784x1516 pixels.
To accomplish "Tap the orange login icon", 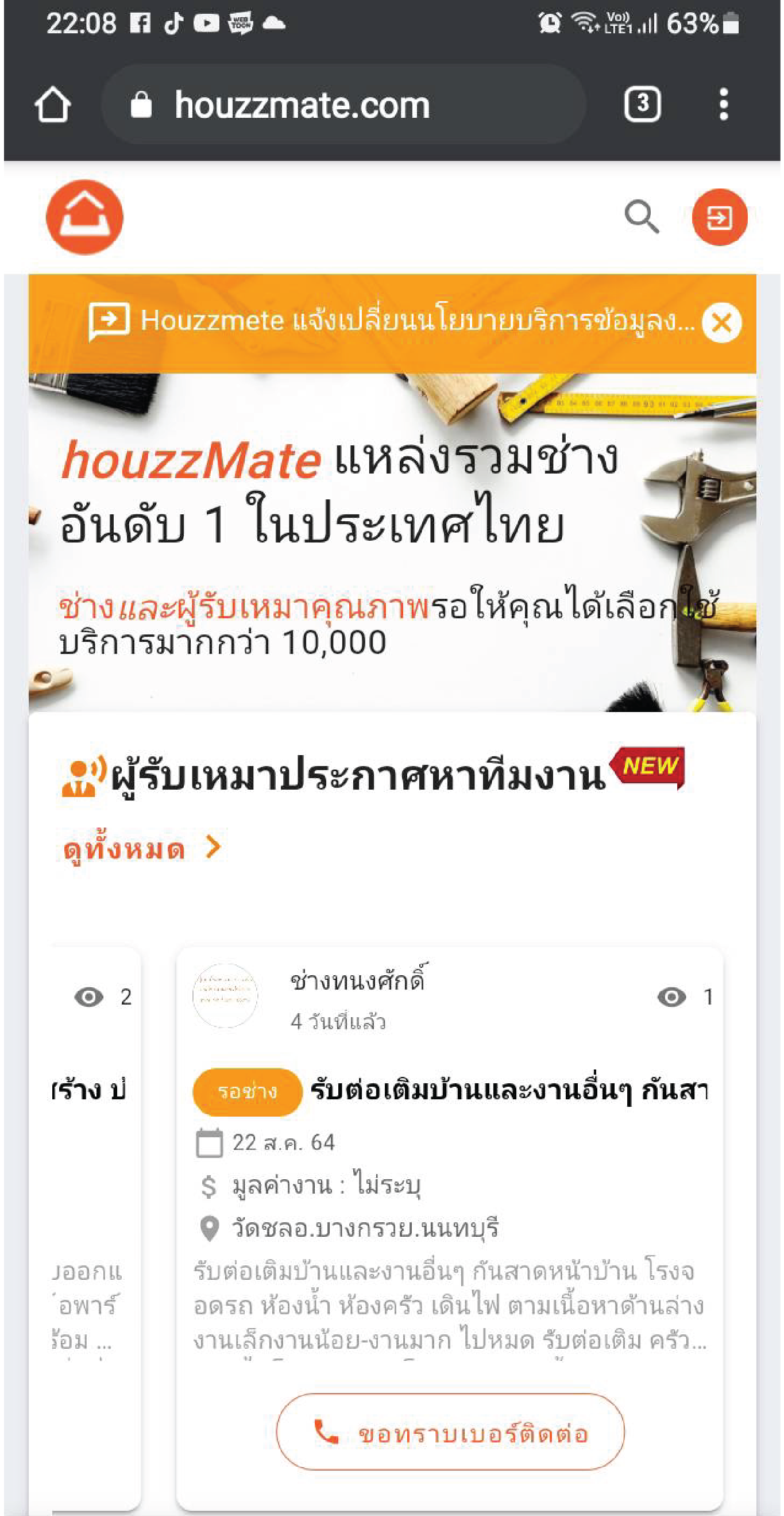I will tap(719, 217).
